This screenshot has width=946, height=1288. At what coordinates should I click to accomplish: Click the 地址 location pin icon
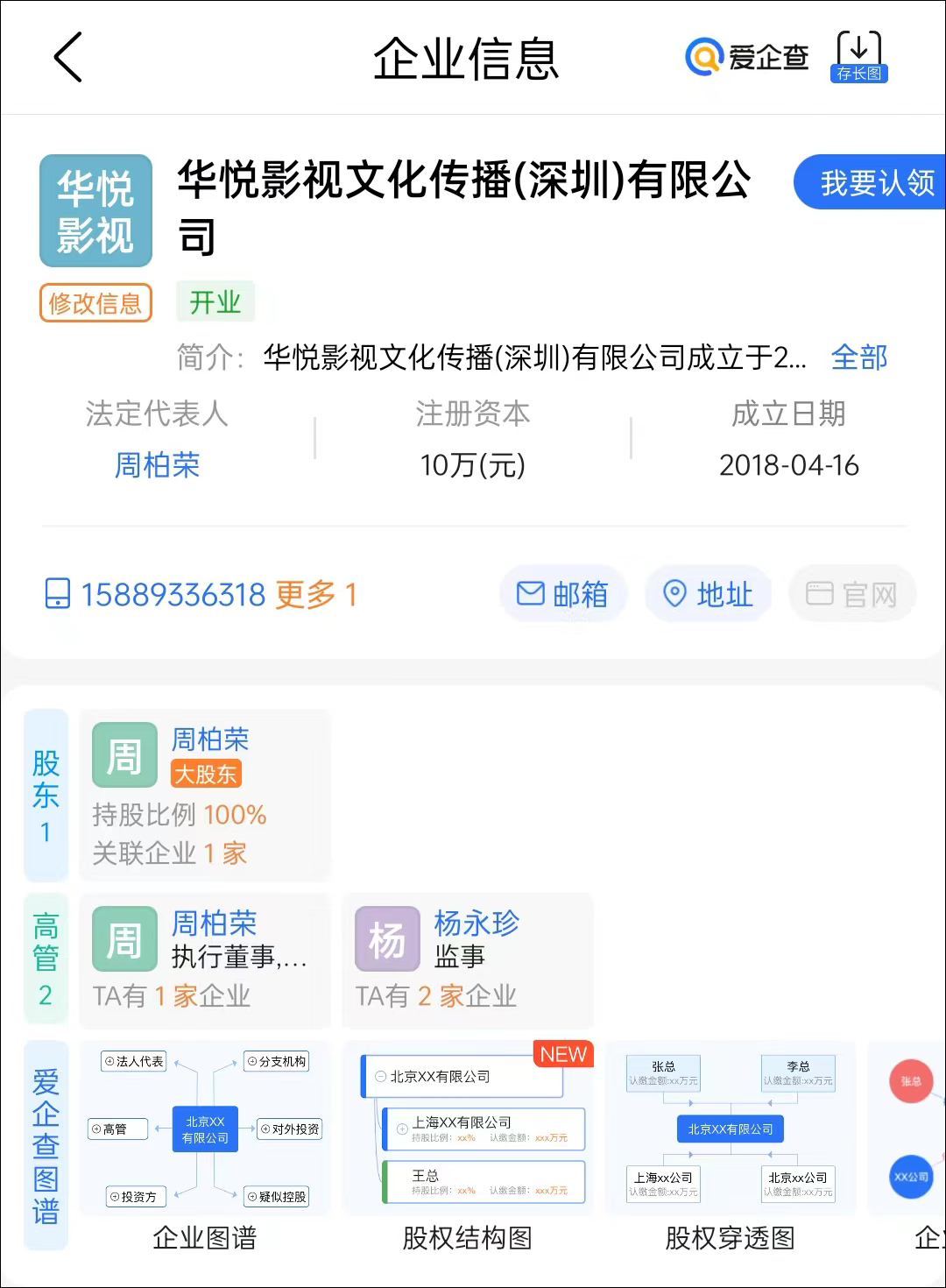pos(674,593)
